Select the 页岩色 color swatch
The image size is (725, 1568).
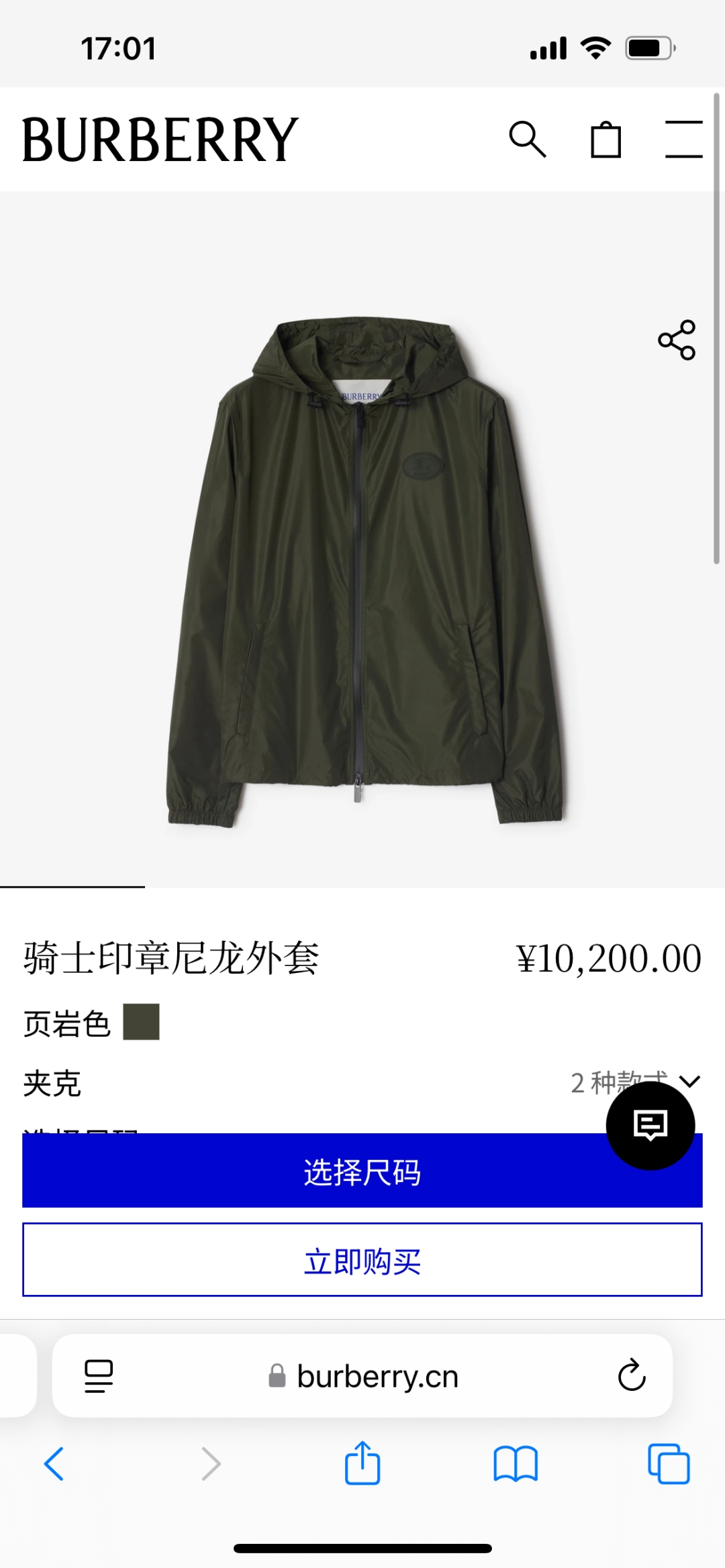point(141,1022)
